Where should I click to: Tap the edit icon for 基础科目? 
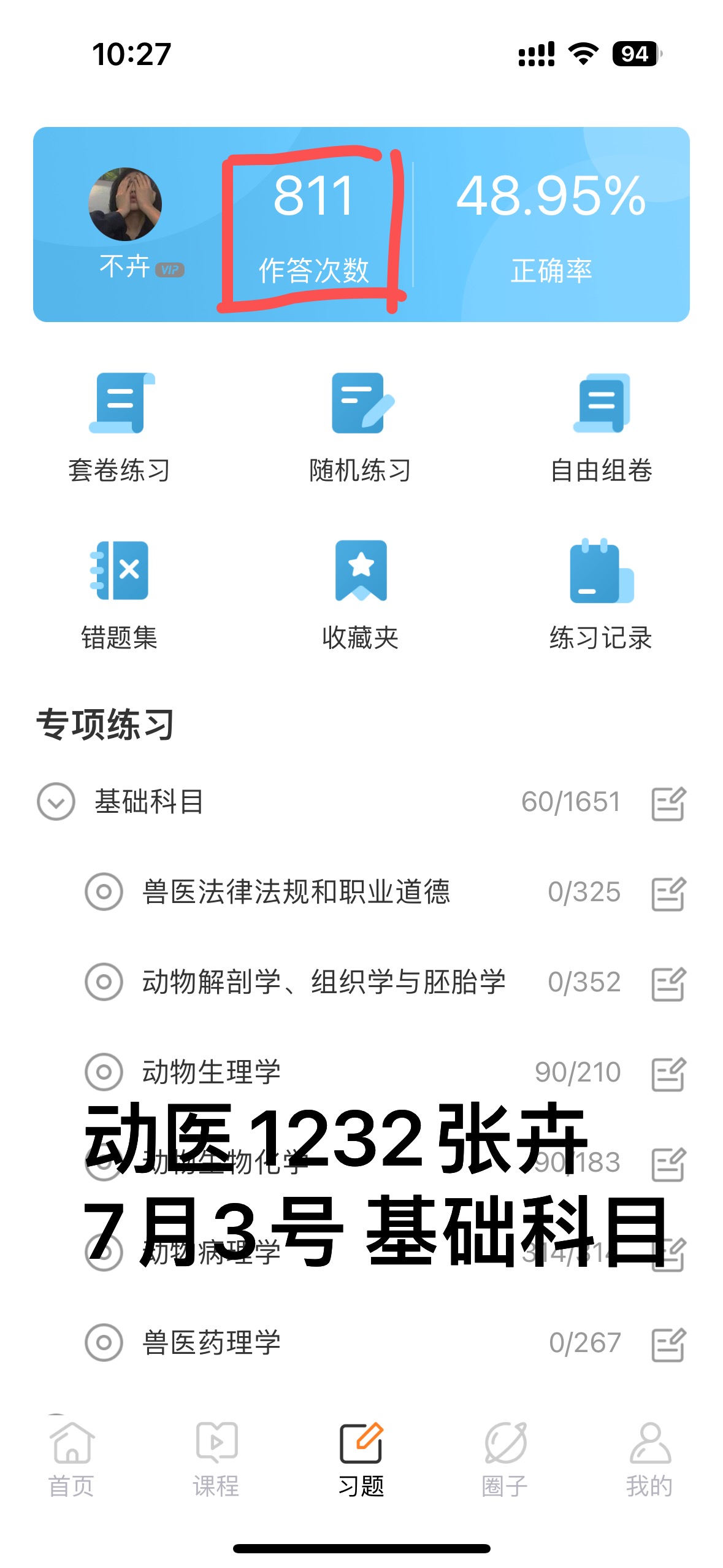pyautogui.click(x=668, y=803)
